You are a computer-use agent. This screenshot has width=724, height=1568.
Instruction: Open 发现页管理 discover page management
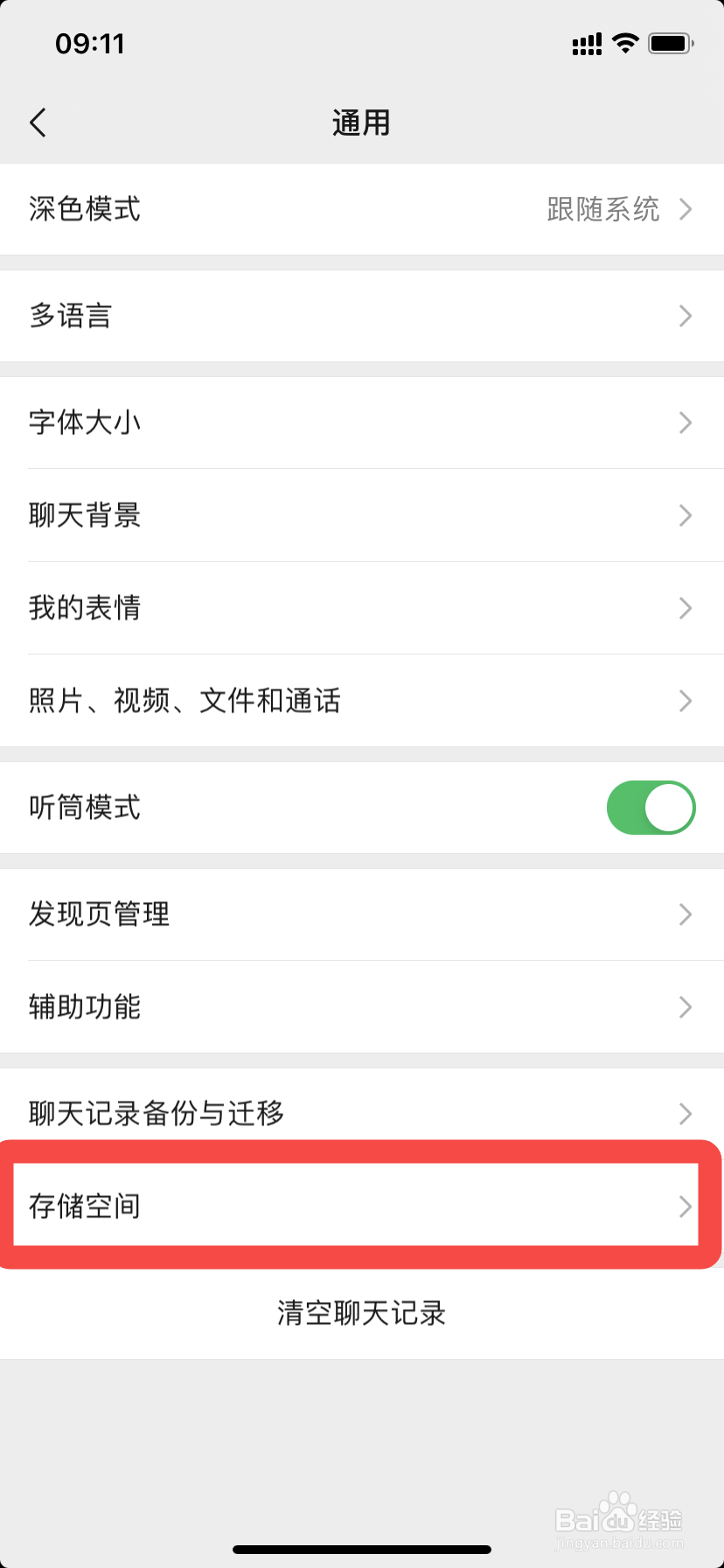[x=362, y=915]
